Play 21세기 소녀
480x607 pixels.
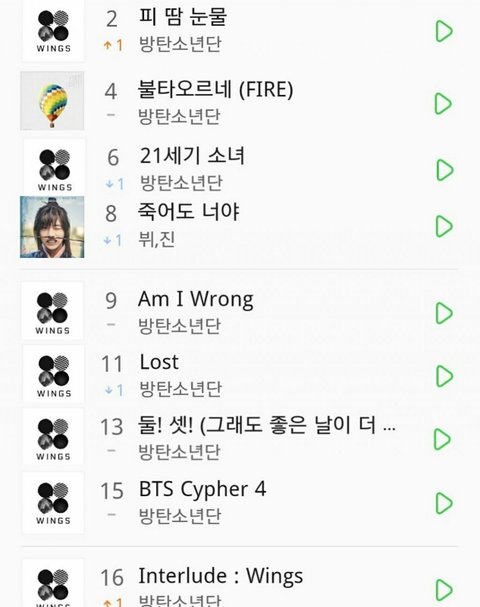(445, 170)
